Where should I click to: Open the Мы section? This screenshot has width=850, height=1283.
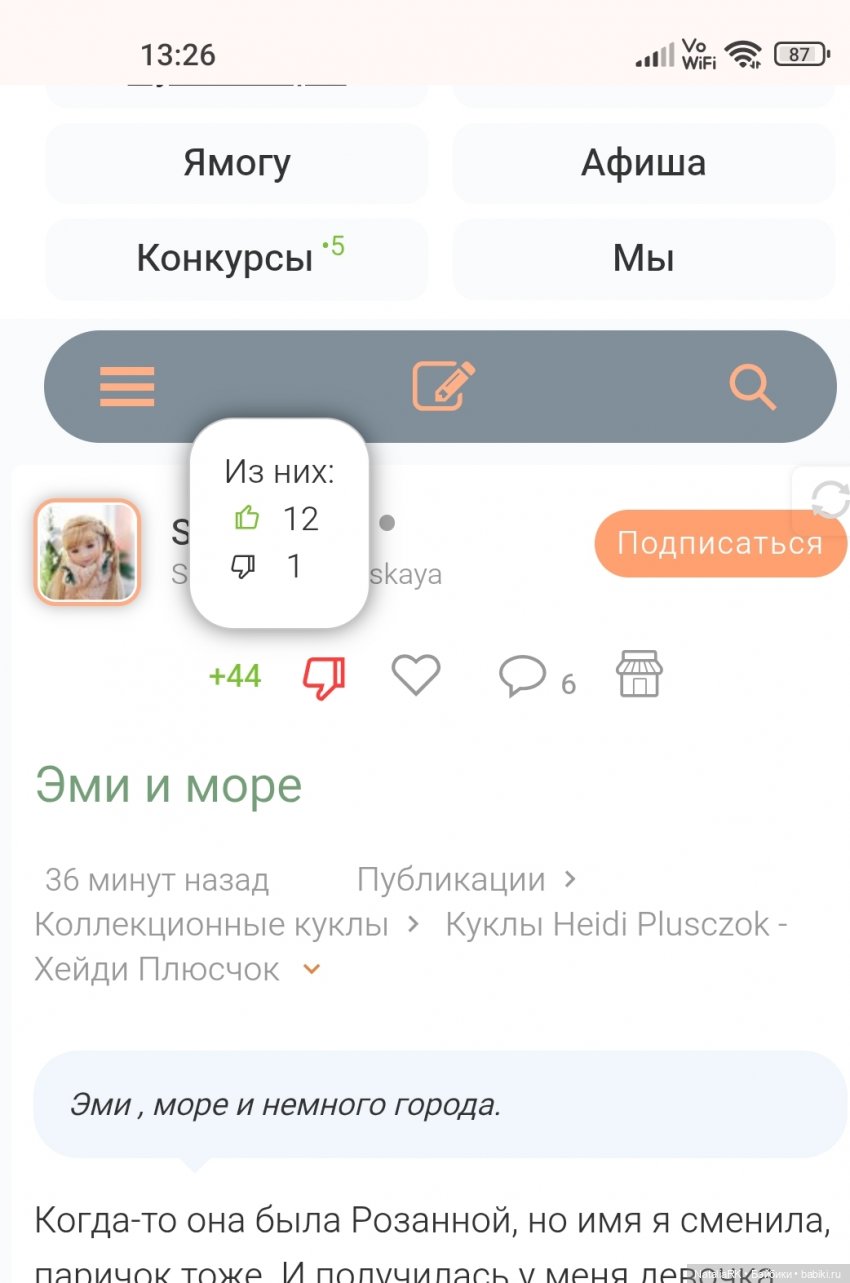coord(643,259)
